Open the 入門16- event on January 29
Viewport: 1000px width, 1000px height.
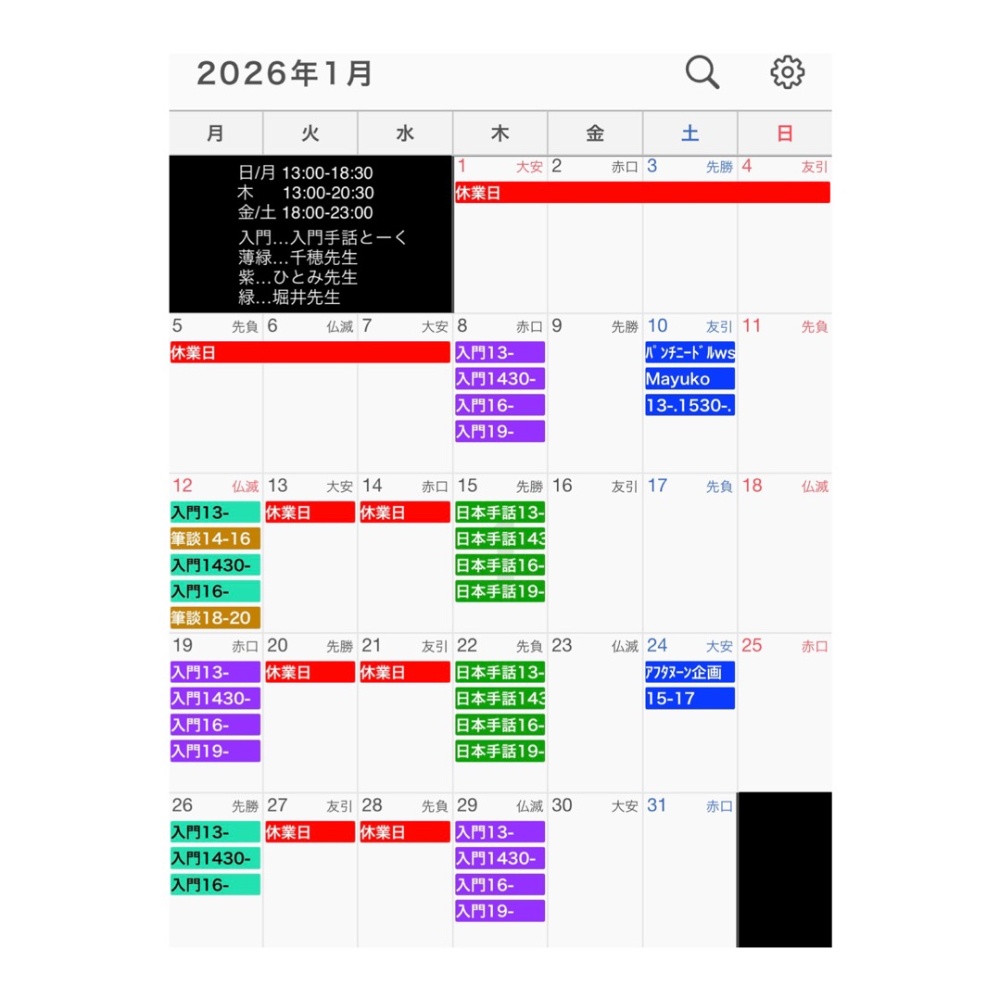click(x=499, y=884)
